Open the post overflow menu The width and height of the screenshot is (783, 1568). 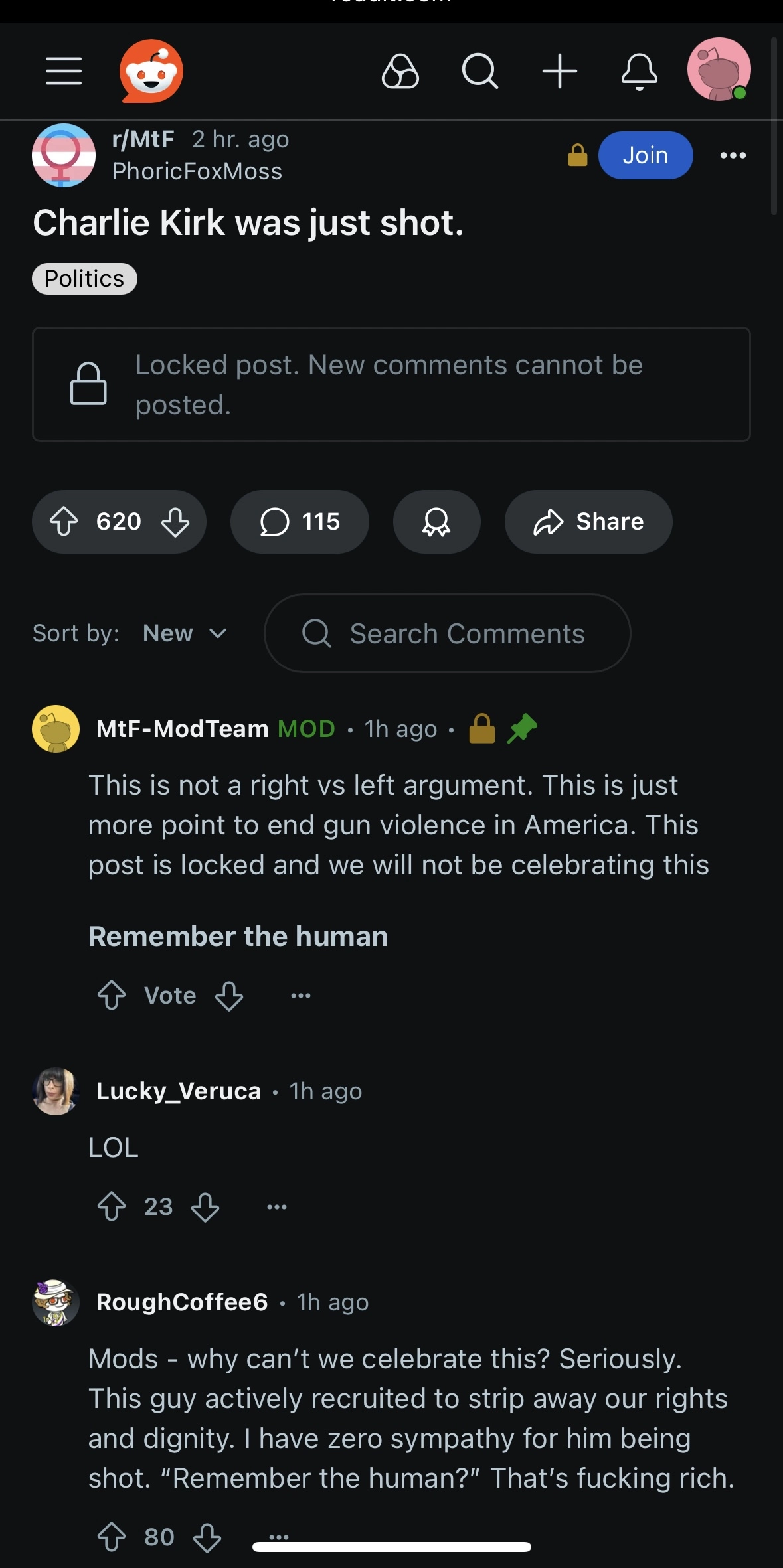(x=733, y=155)
